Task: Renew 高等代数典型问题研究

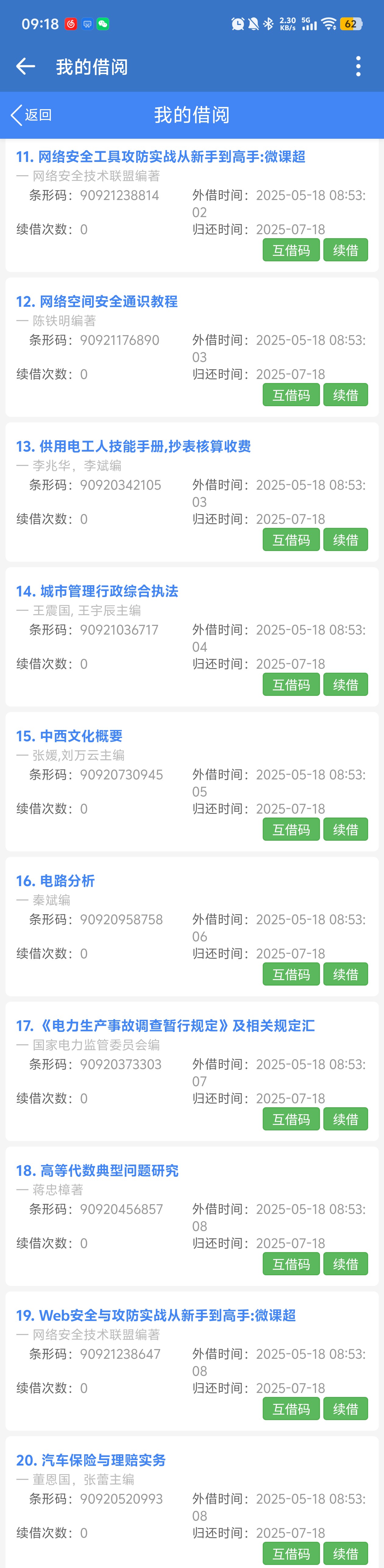Action: tap(345, 1264)
